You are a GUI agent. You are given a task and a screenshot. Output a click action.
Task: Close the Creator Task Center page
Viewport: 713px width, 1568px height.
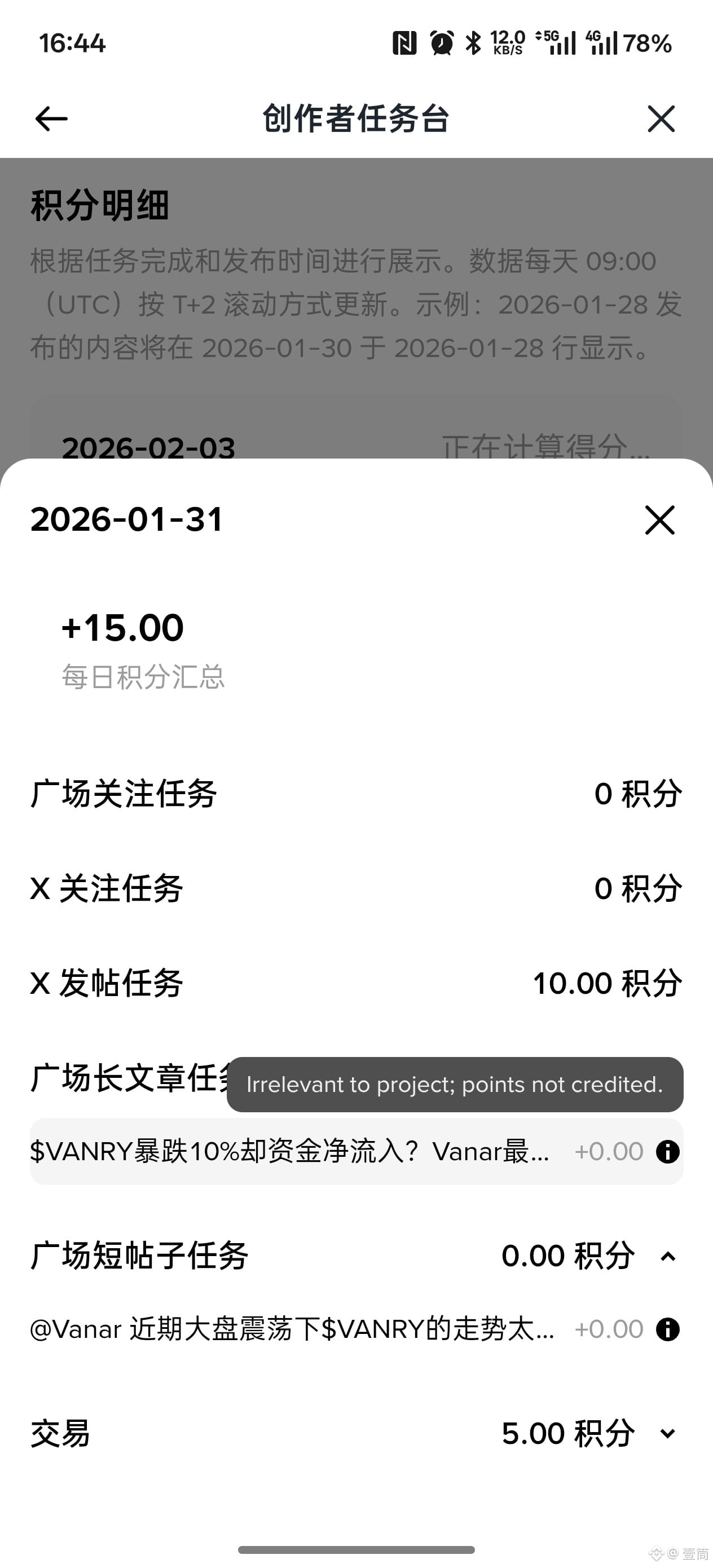point(661,118)
